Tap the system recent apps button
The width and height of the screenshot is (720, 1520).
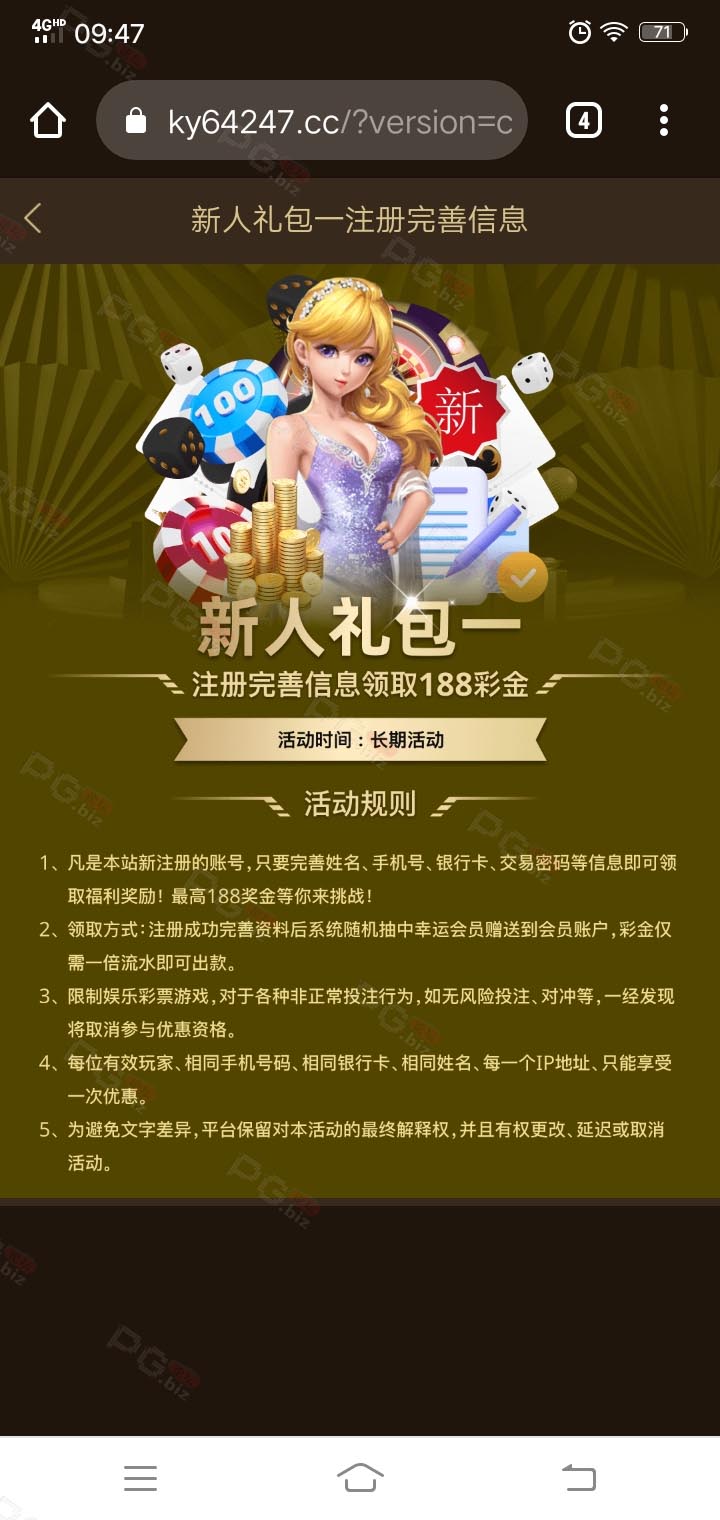point(140,1478)
